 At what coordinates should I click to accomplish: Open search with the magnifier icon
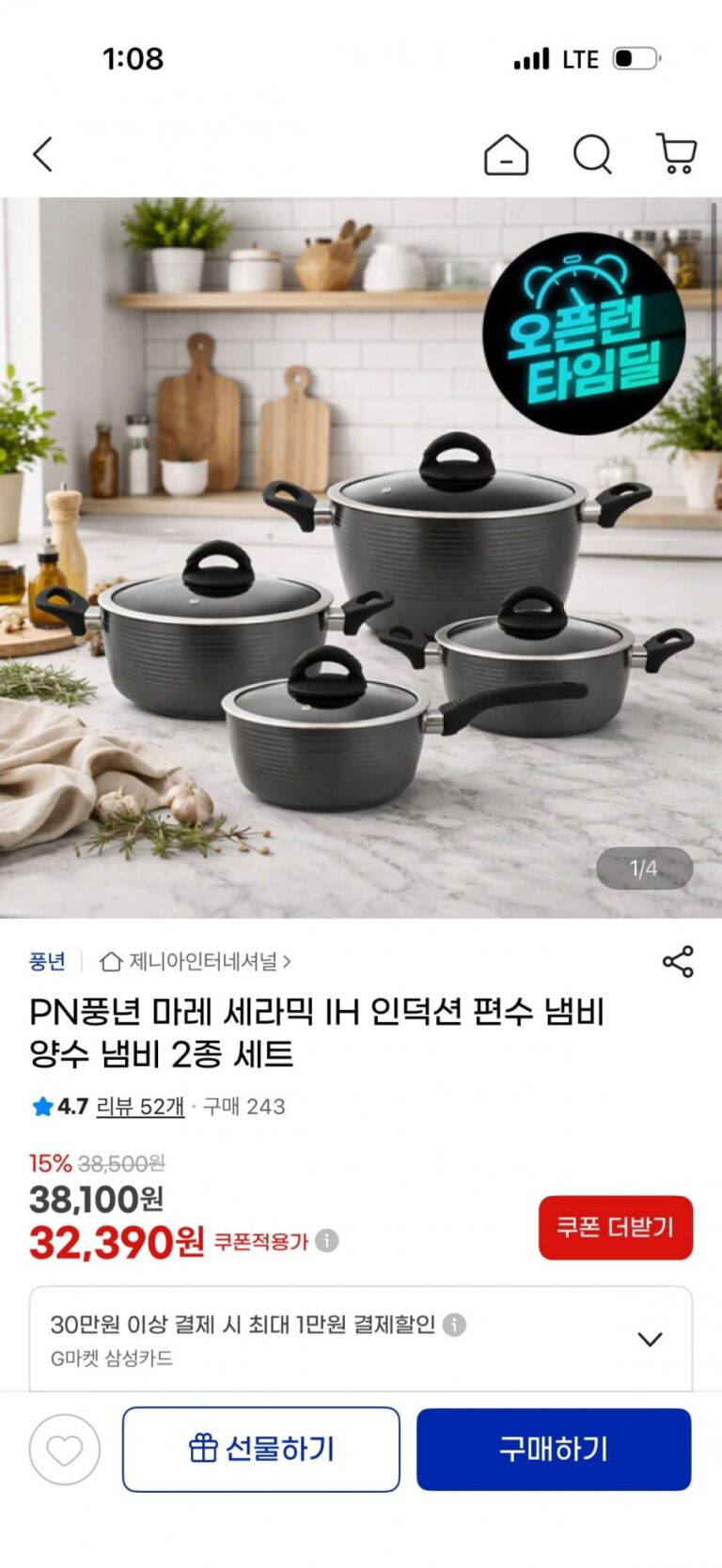[x=592, y=155]
